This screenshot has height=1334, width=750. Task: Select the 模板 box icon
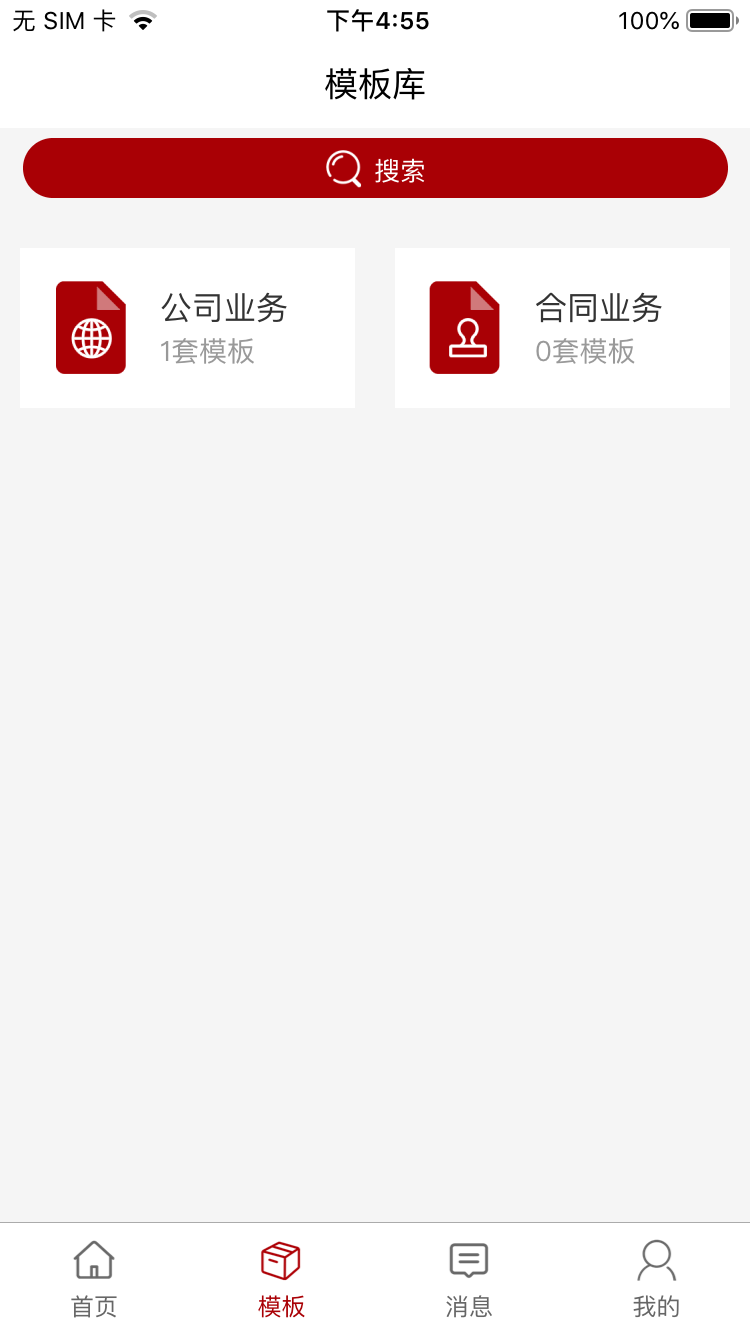pyautogui.click(x=281, y=1262)
